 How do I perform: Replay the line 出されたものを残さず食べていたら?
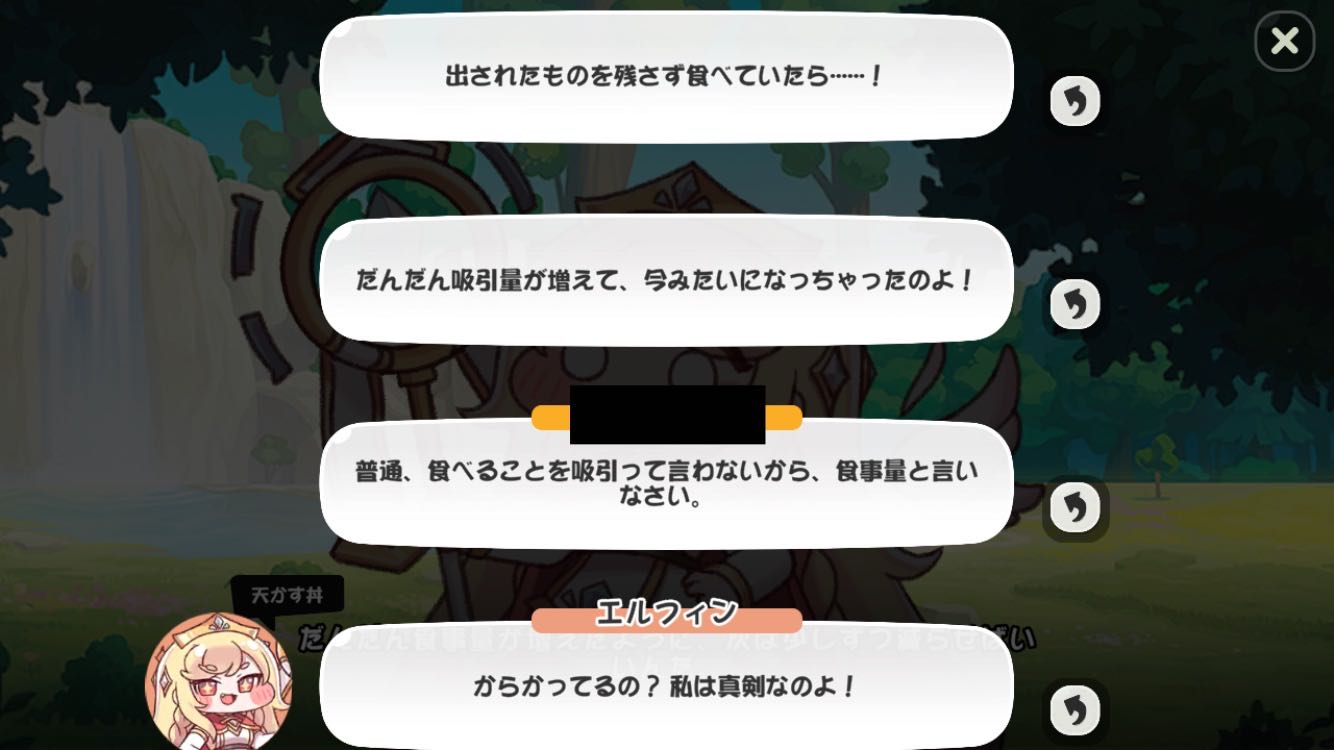(1075, 102)
